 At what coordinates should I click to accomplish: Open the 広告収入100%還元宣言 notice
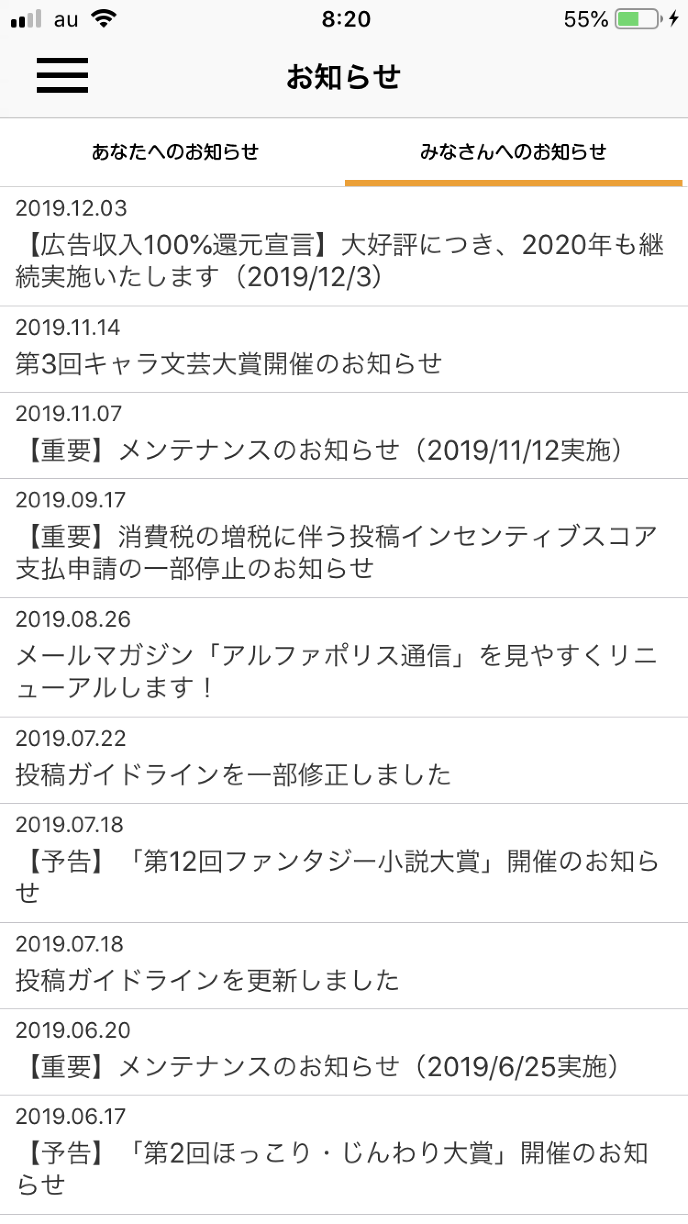click(x=343, y=246)
